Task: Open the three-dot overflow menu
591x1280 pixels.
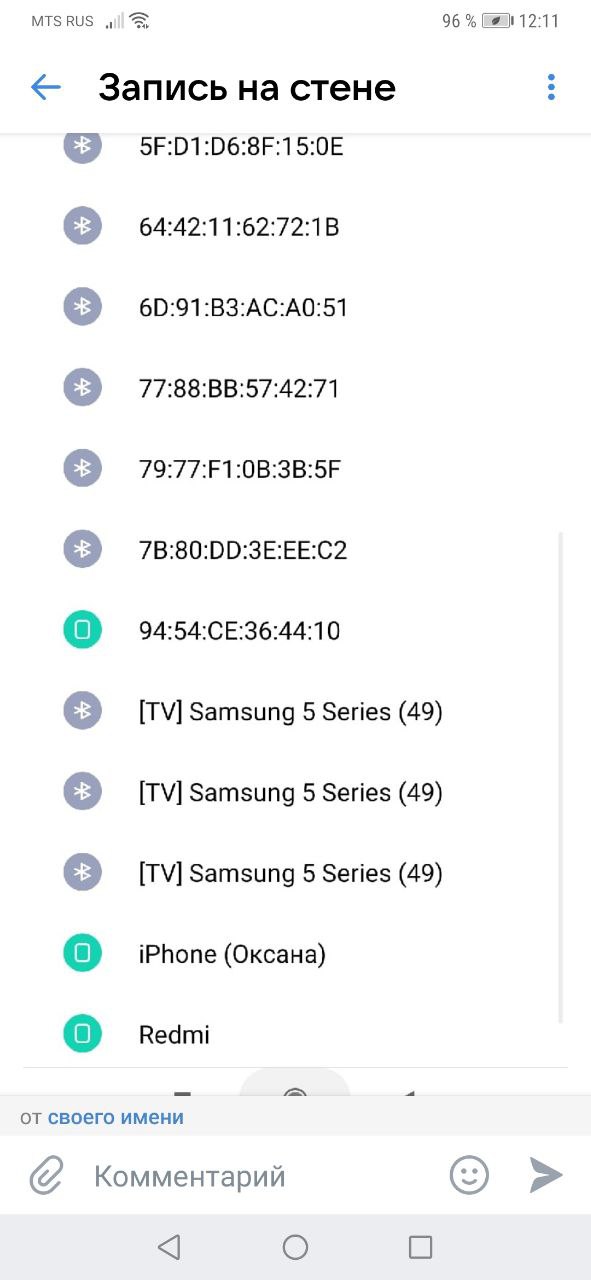Action: [551, 87]
